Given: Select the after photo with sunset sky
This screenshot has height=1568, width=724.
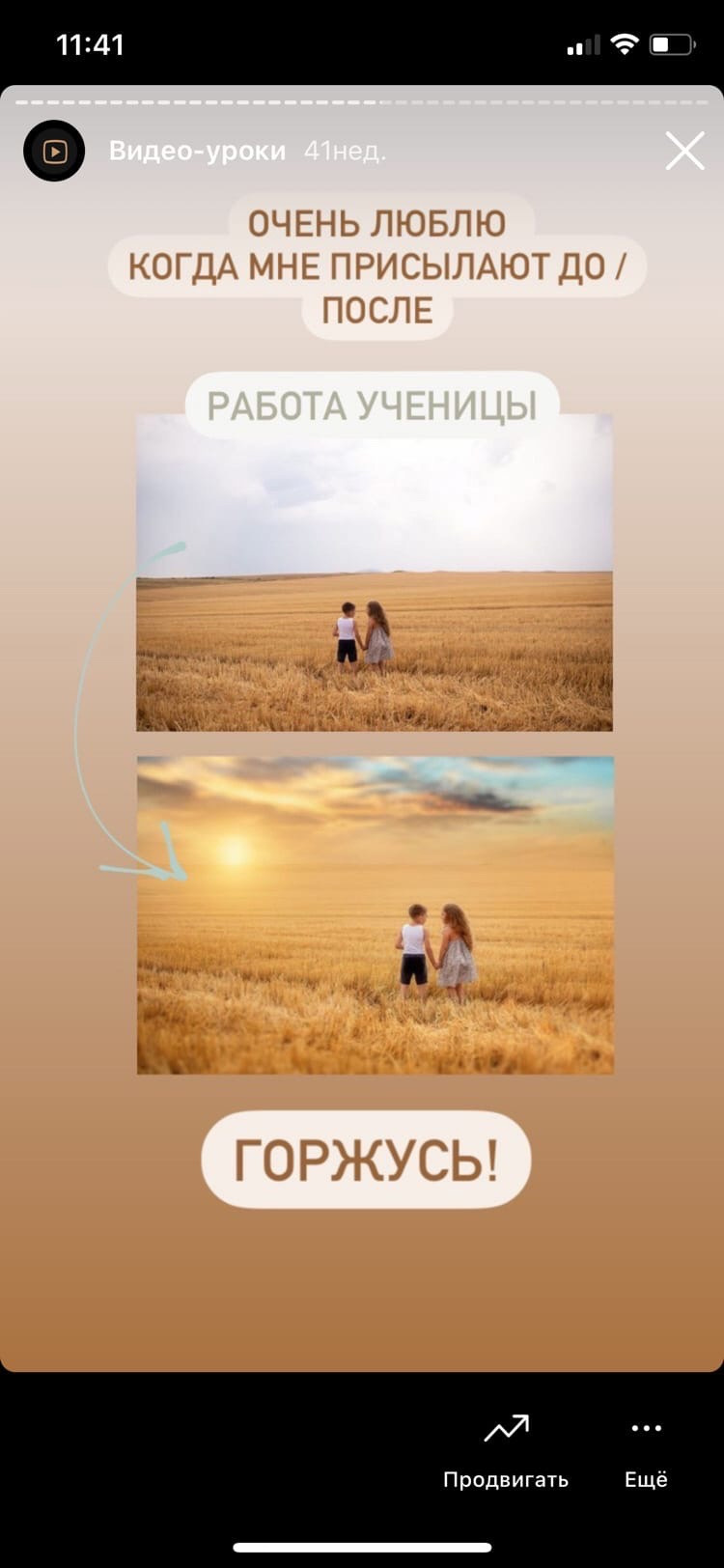Looking at the screenshot, I should 375,914.
